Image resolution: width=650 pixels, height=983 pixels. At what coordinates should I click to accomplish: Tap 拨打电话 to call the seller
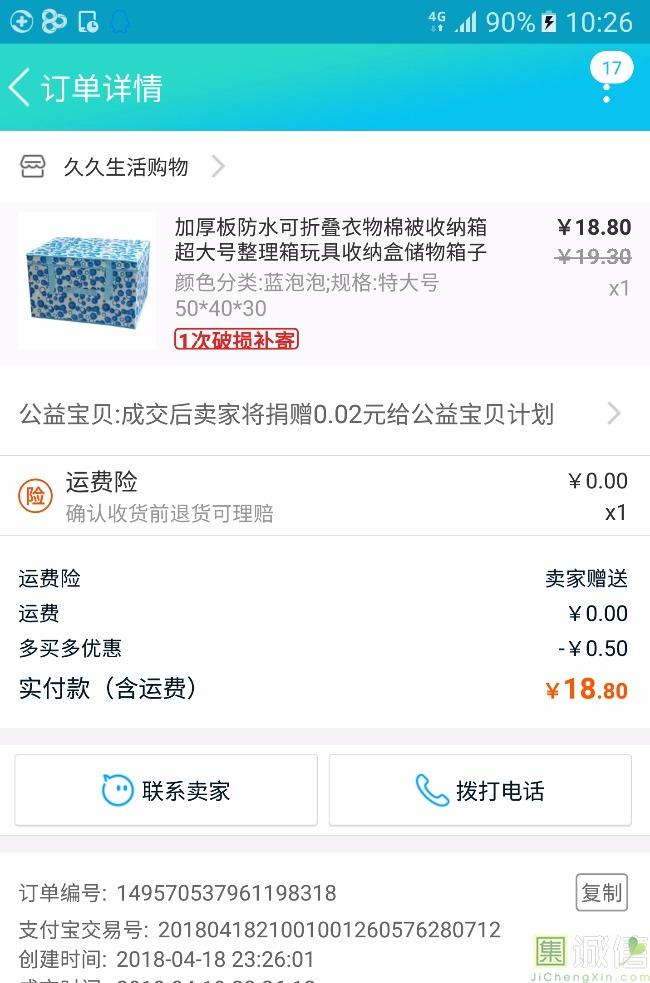[480, 790]
